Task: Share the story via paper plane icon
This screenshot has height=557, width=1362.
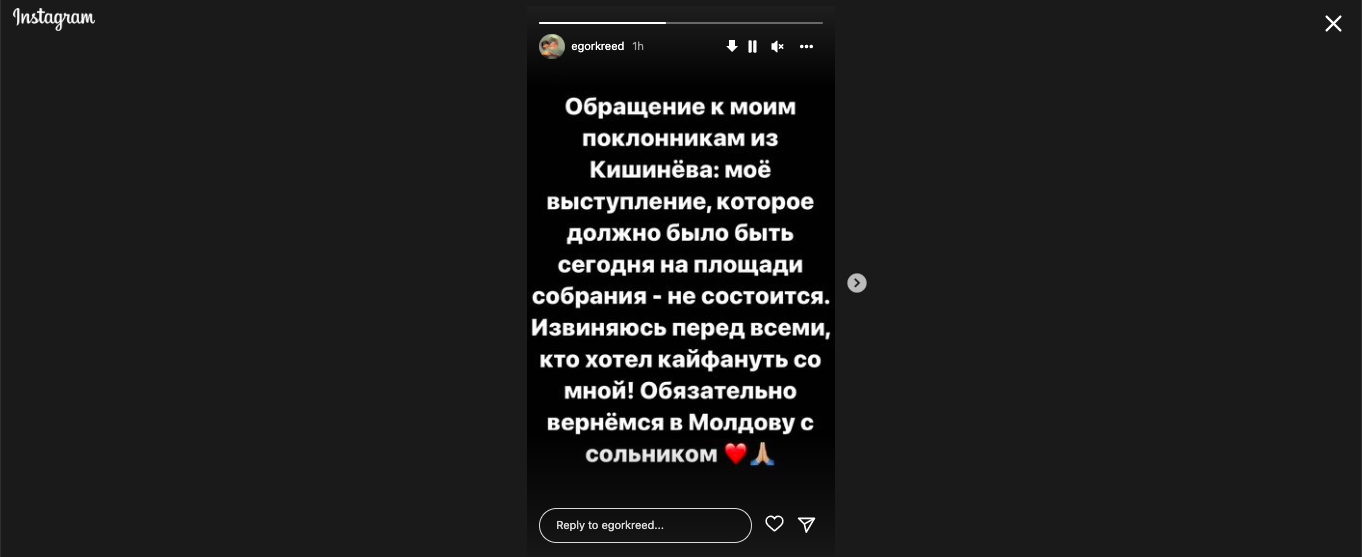Action: tap(806, 524)
